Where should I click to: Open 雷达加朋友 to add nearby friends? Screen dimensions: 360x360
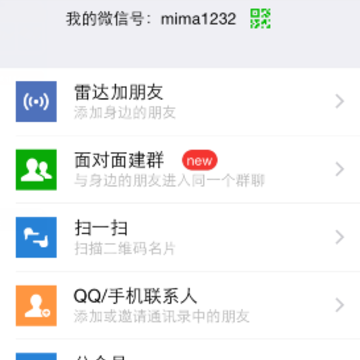[x=180, y=102]
